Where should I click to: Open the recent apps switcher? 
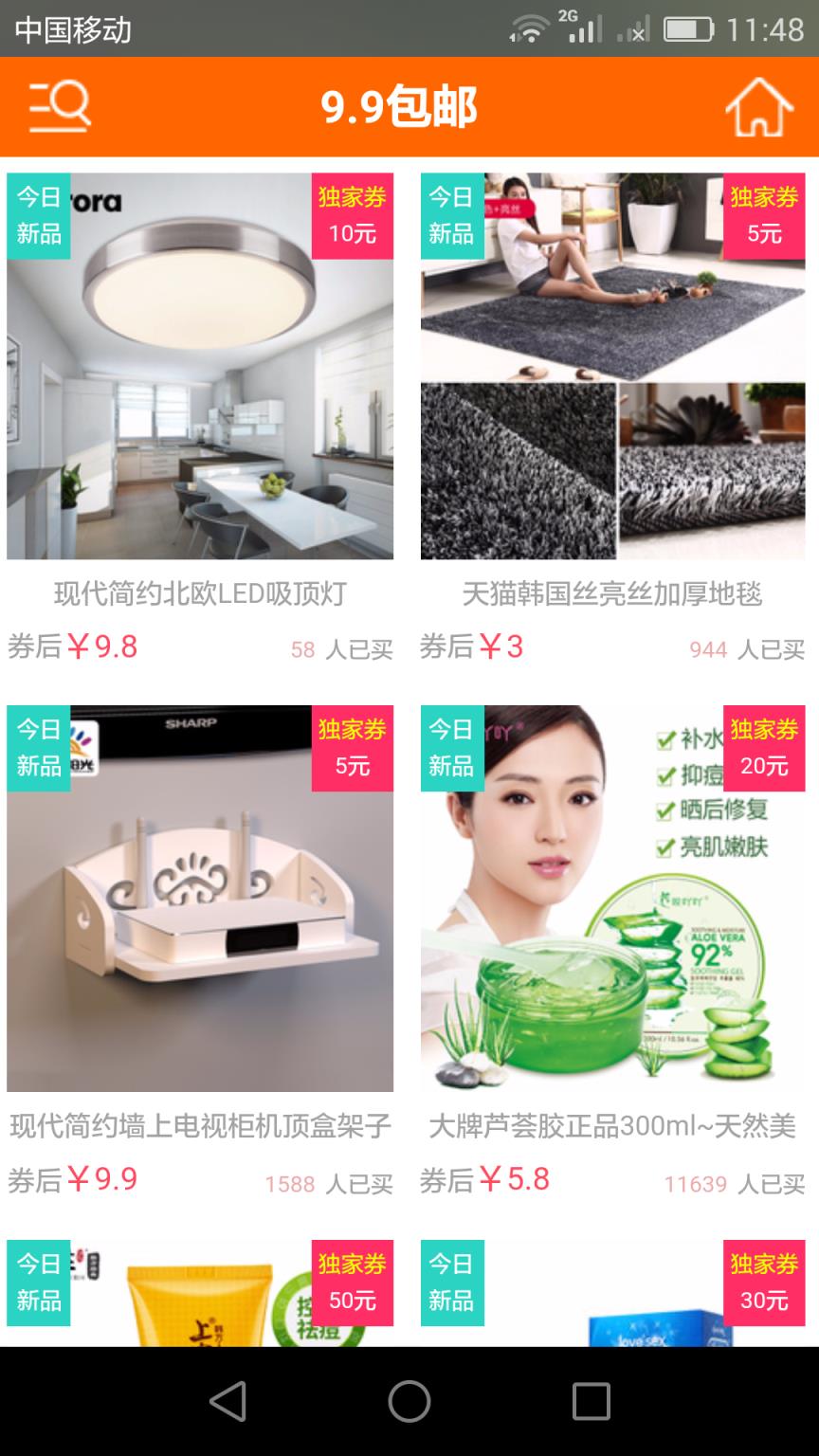click(x=591, y=1401)
